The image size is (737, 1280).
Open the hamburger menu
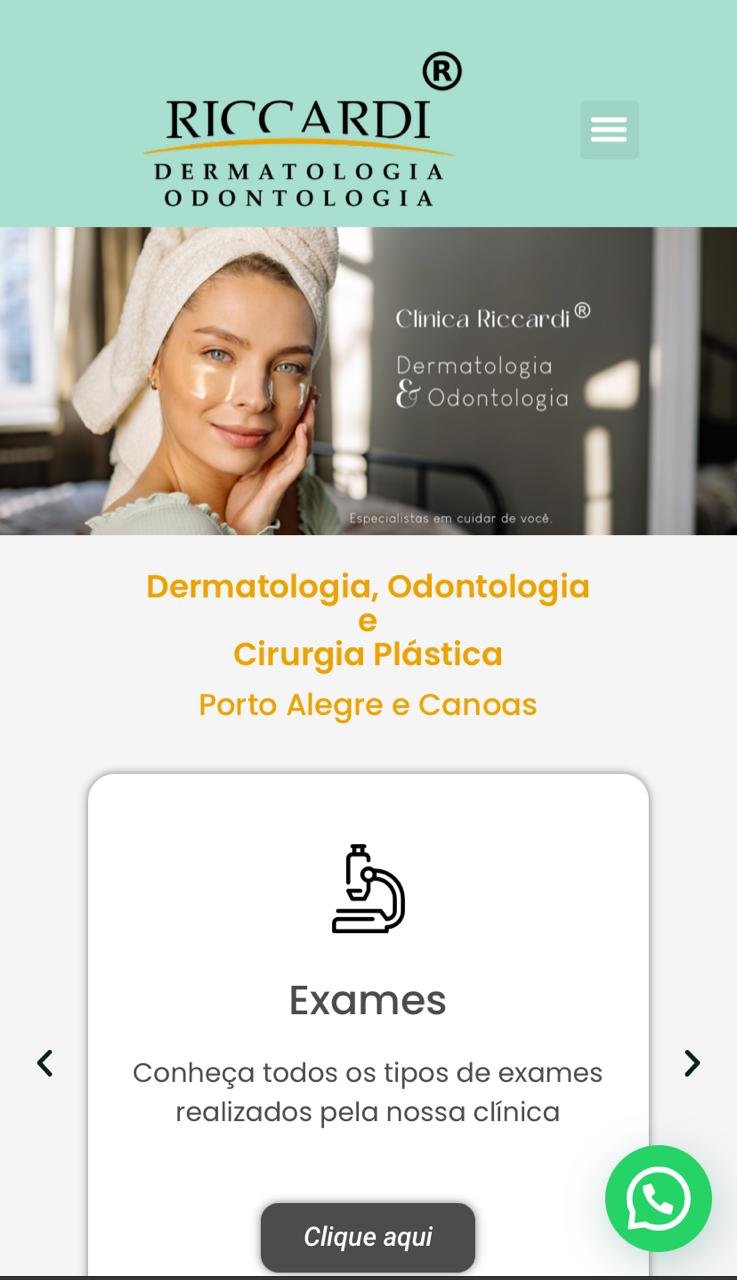pyautogui.click(x=609, y=130)
